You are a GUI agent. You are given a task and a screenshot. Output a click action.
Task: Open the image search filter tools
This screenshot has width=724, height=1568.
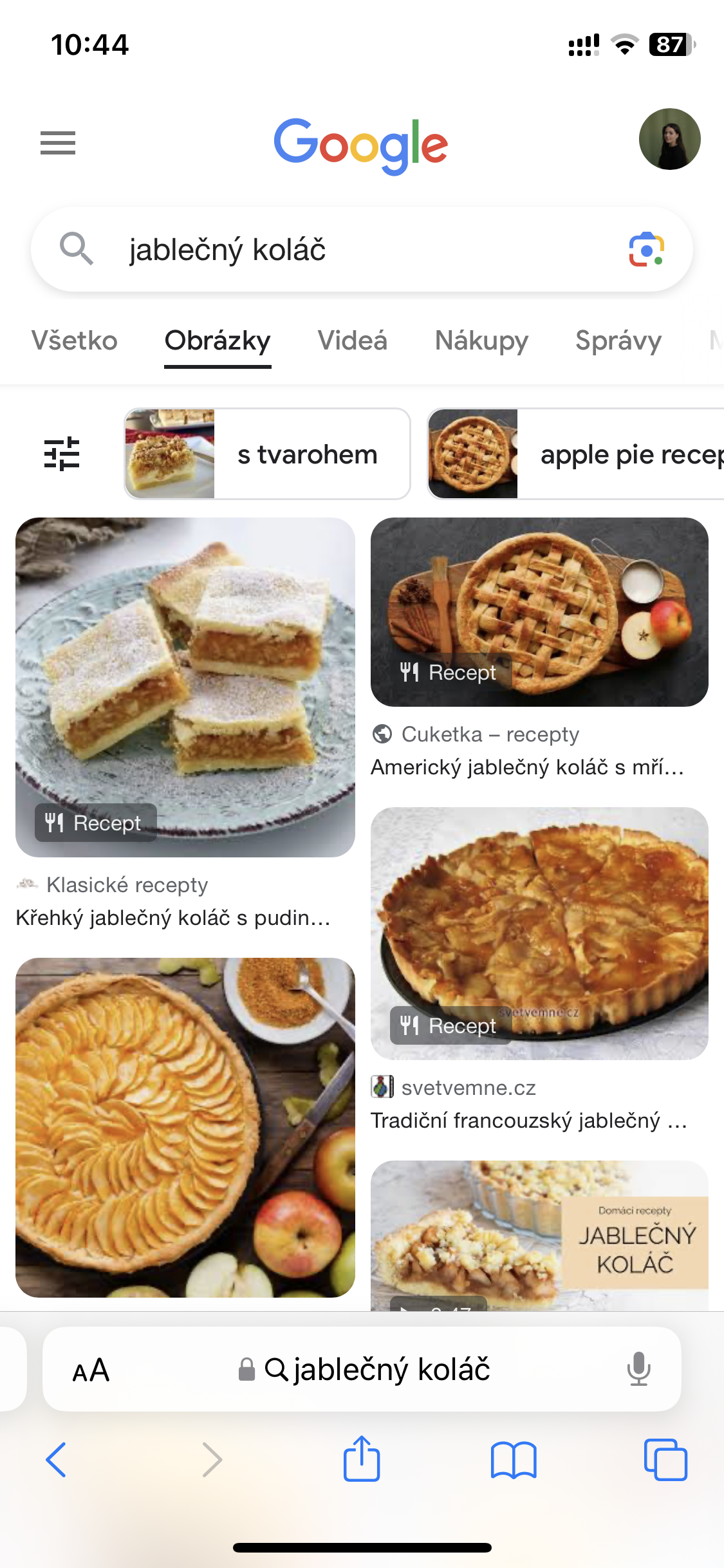point(62,454)
